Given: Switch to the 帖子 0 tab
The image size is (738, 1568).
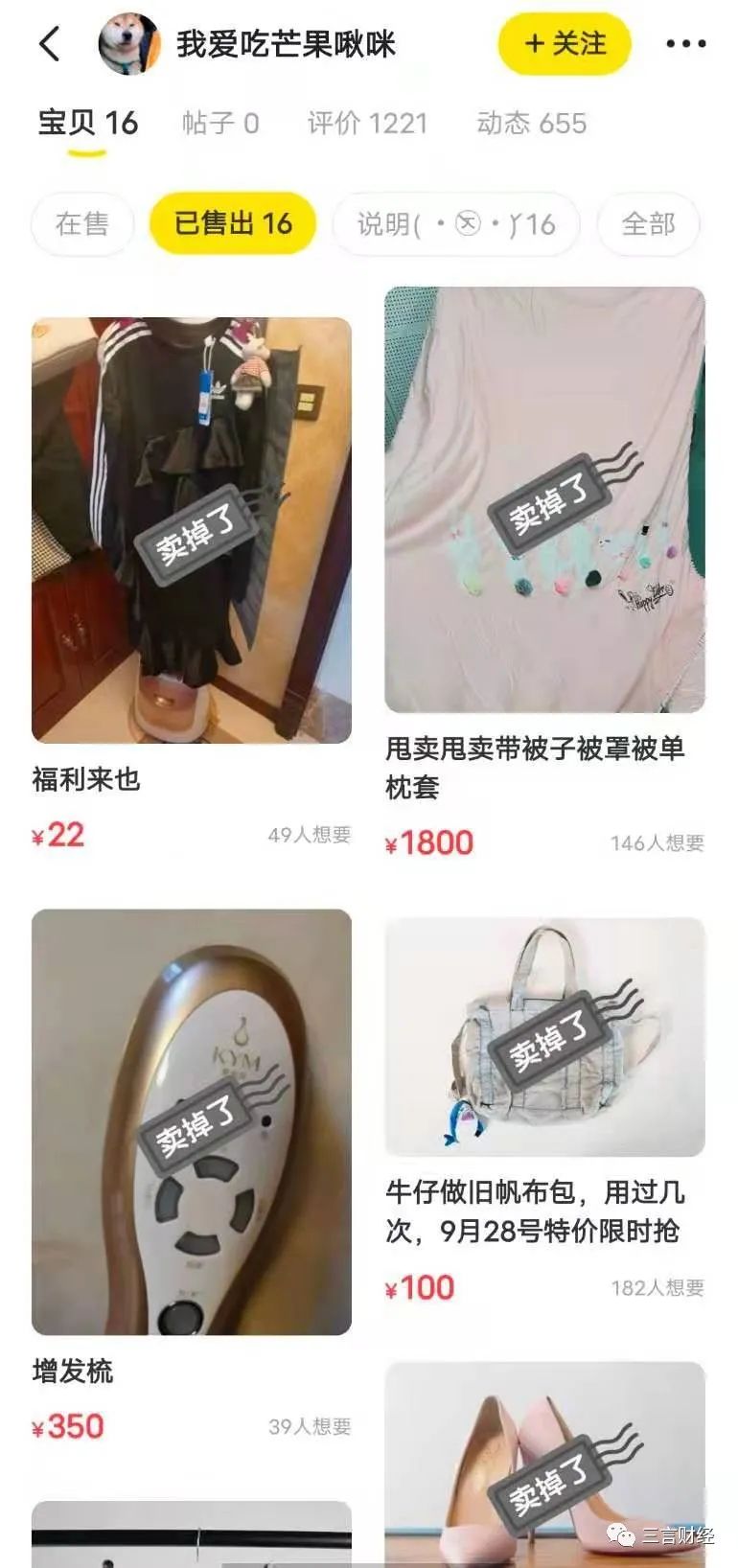Looking at the screenshot, I should point(220,124).
